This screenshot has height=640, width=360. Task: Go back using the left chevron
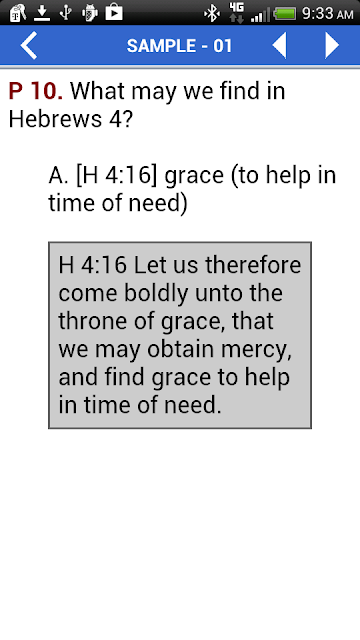click(29, 45)
